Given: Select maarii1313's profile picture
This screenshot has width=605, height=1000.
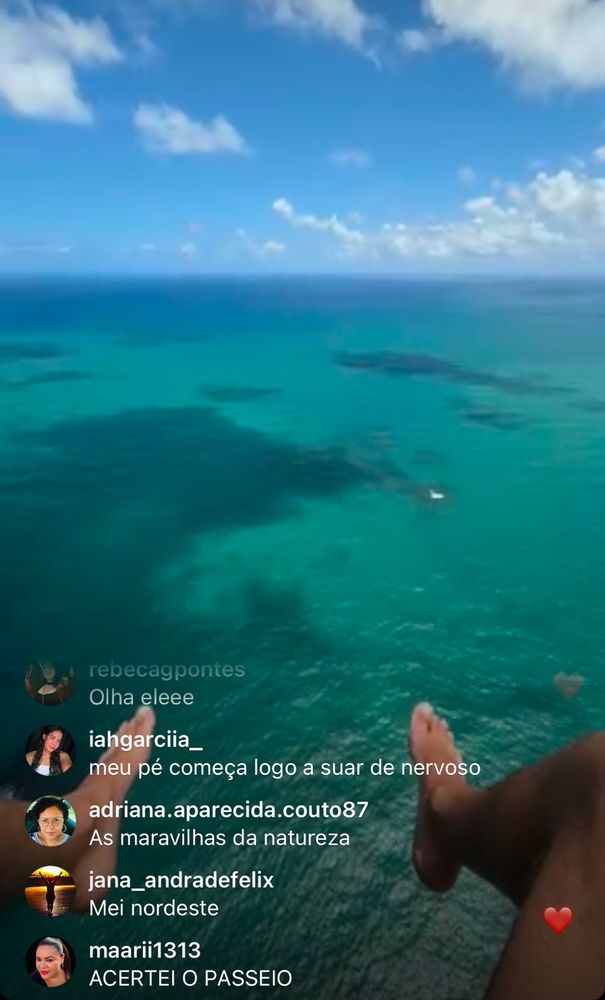Looking at the screenshot, I should pos(50,961).
